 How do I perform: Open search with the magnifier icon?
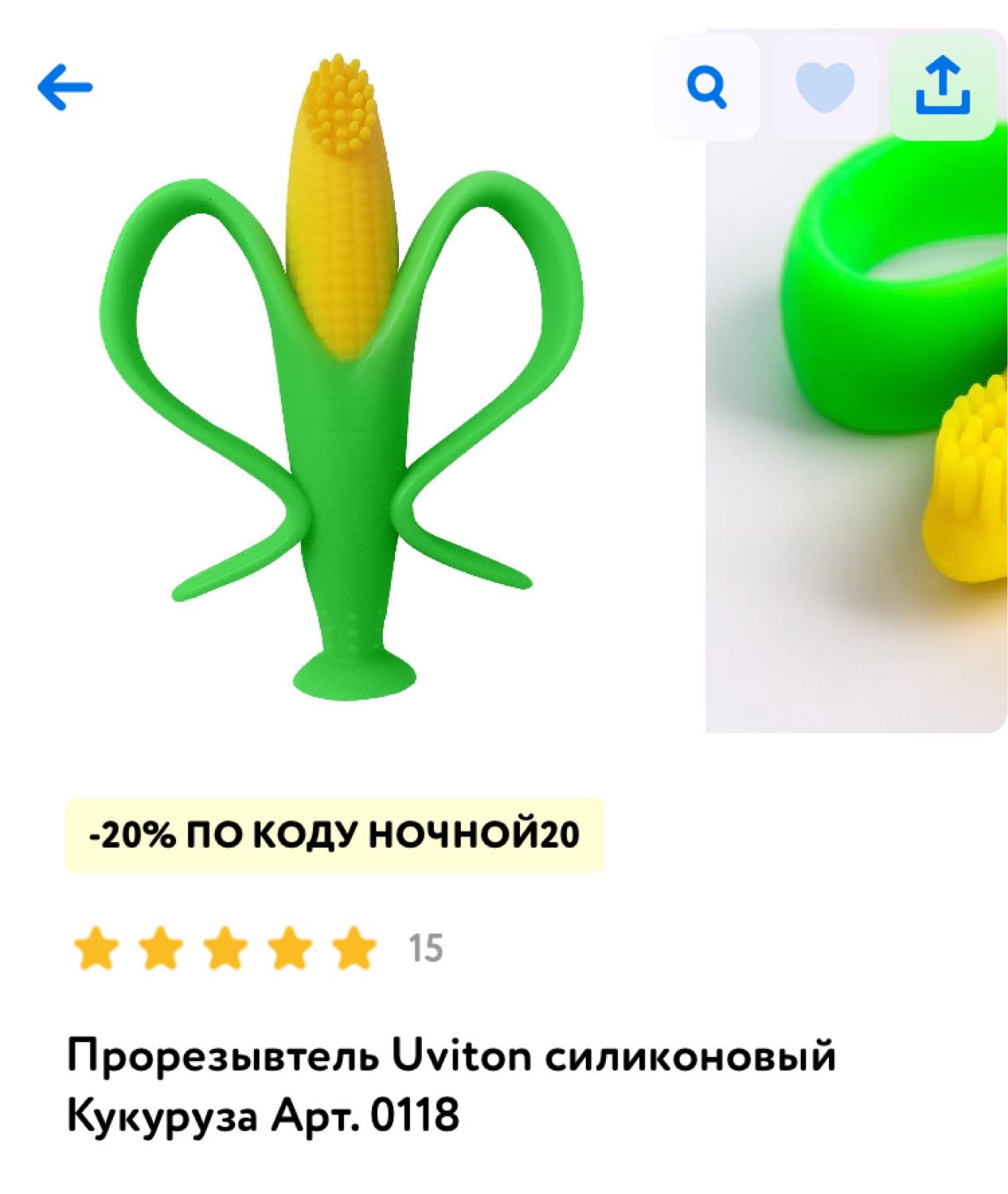tap(706, 86)
